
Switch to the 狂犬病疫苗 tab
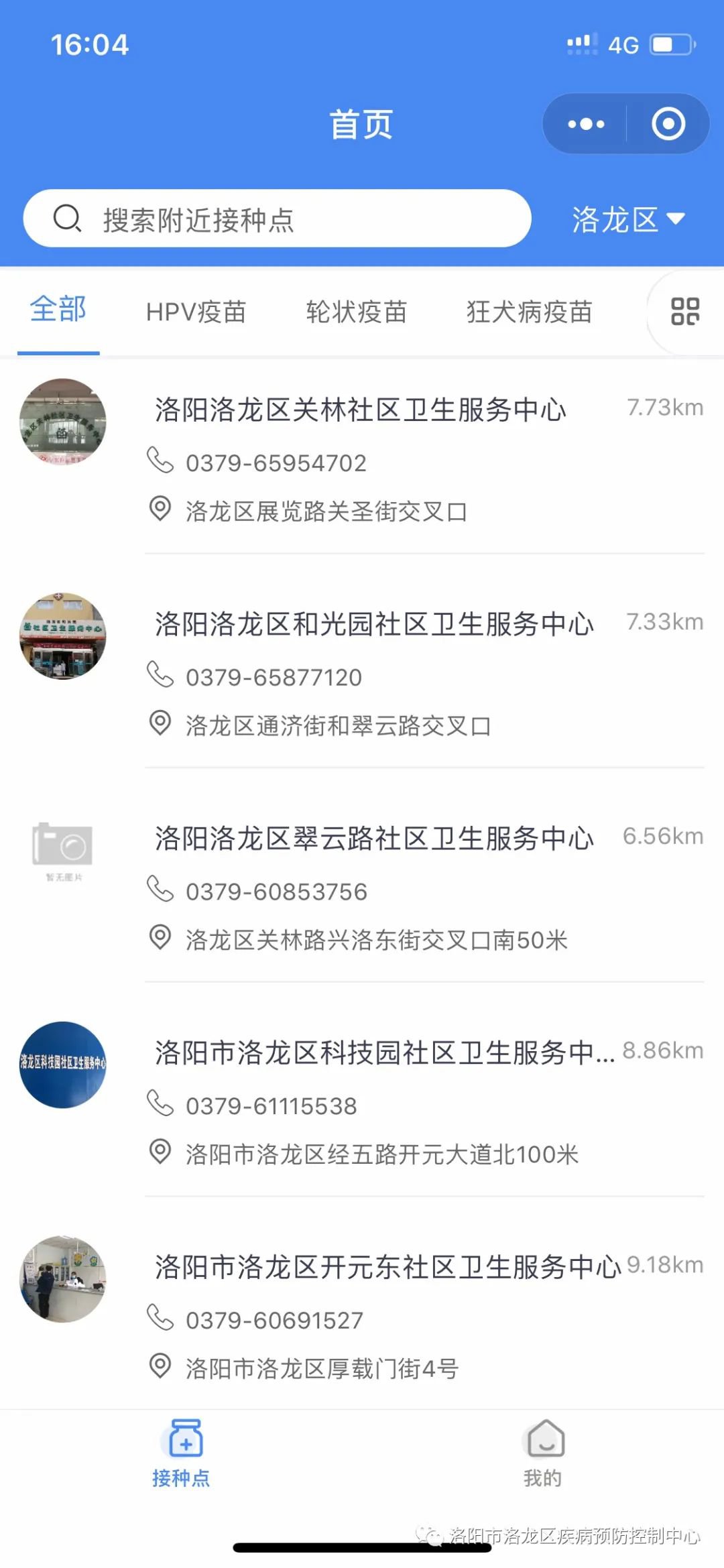coord(529,312)
